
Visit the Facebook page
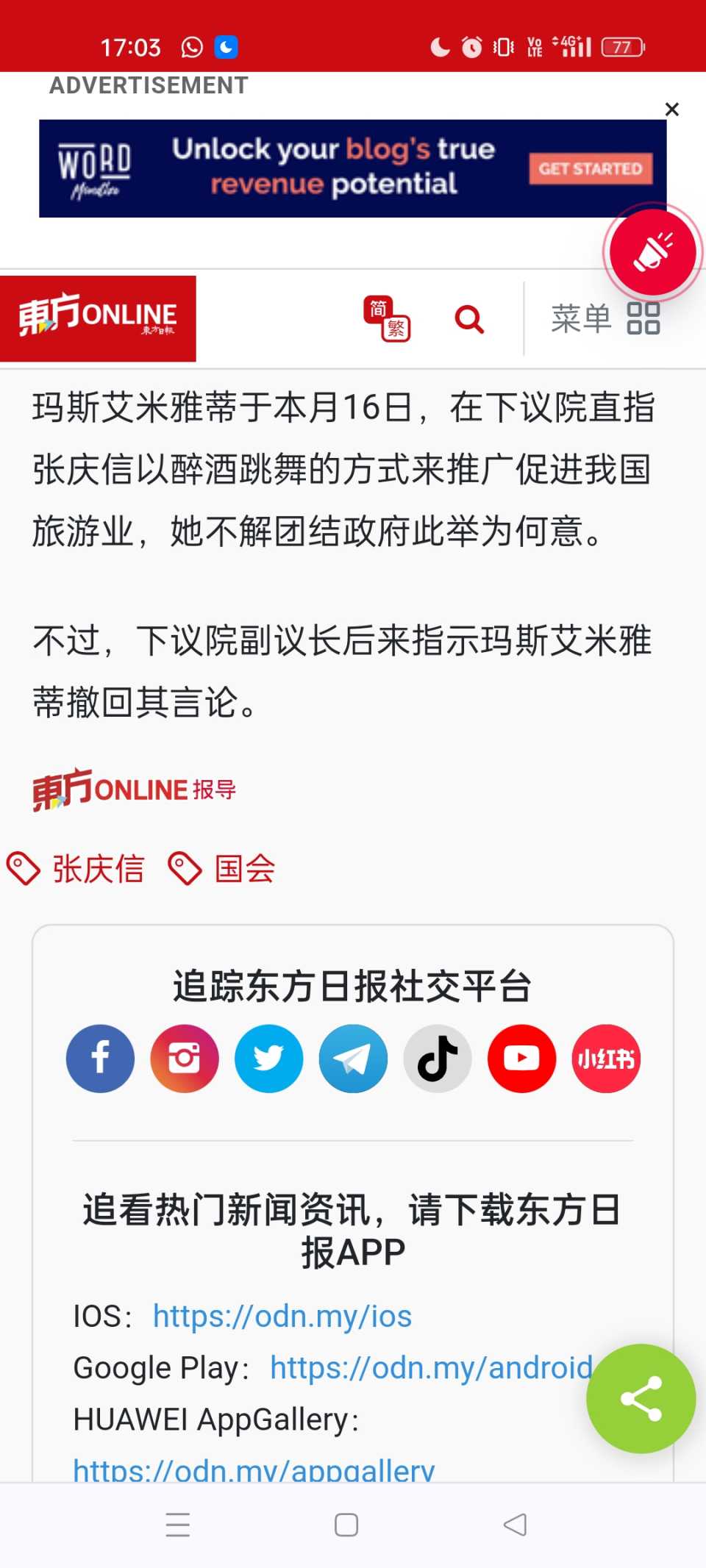point(100,1059)
